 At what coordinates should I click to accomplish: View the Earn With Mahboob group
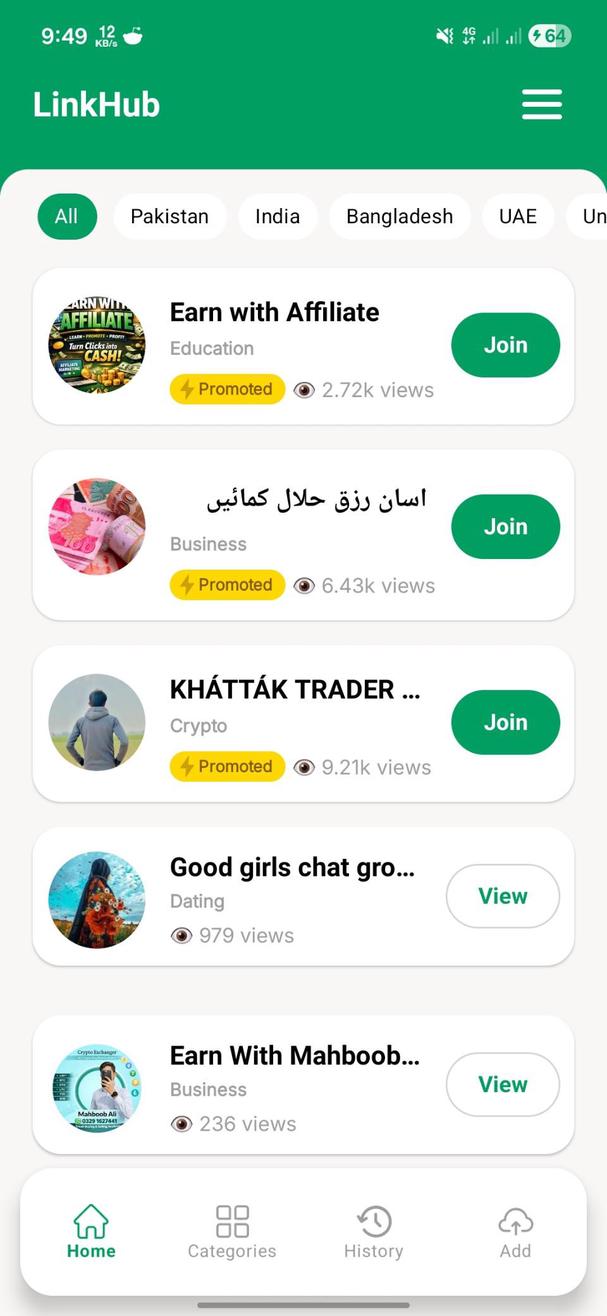pyautogui.click(x=502, y=1084)
